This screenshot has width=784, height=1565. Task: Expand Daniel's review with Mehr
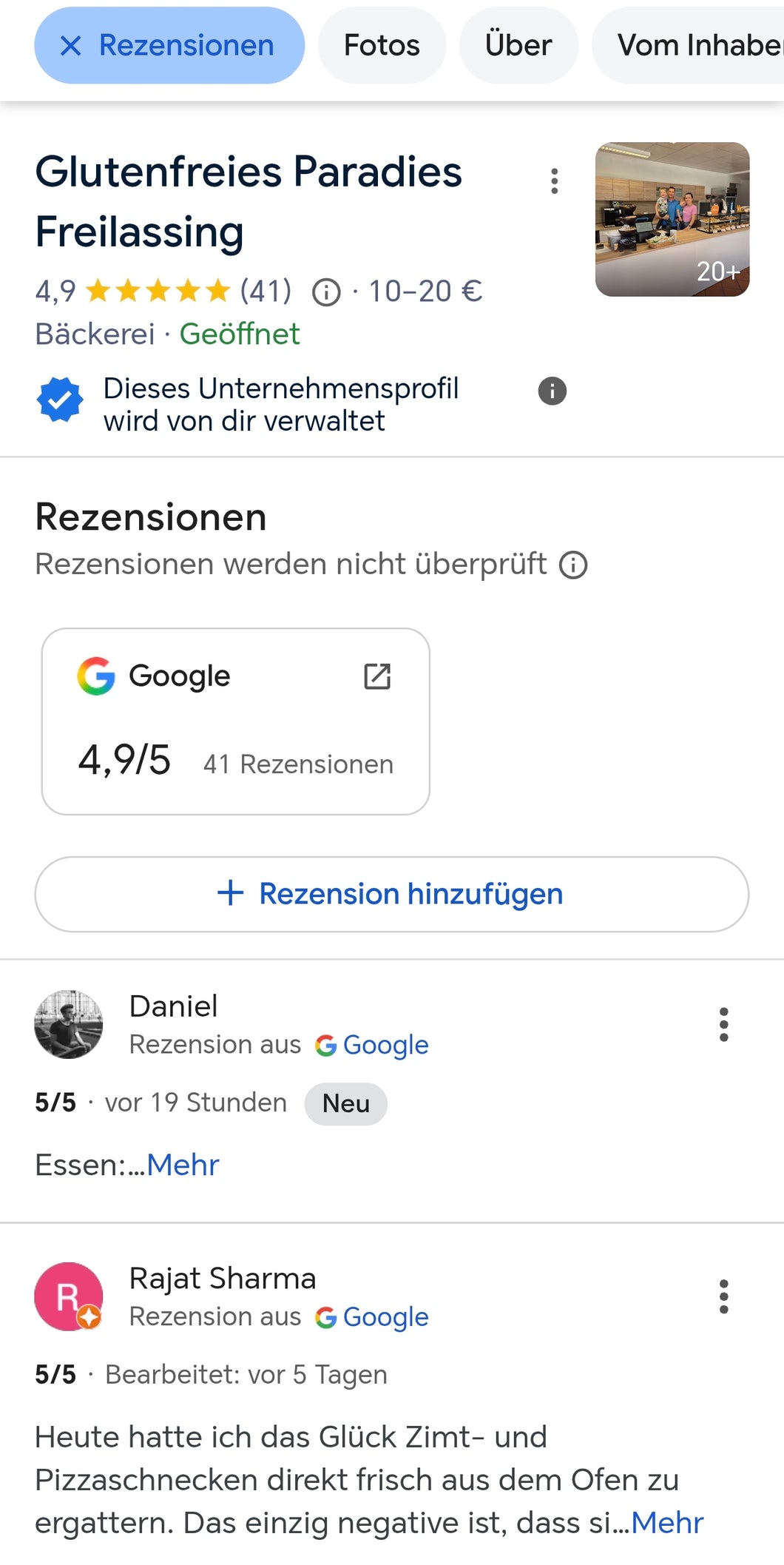(x=183, y=1165)
